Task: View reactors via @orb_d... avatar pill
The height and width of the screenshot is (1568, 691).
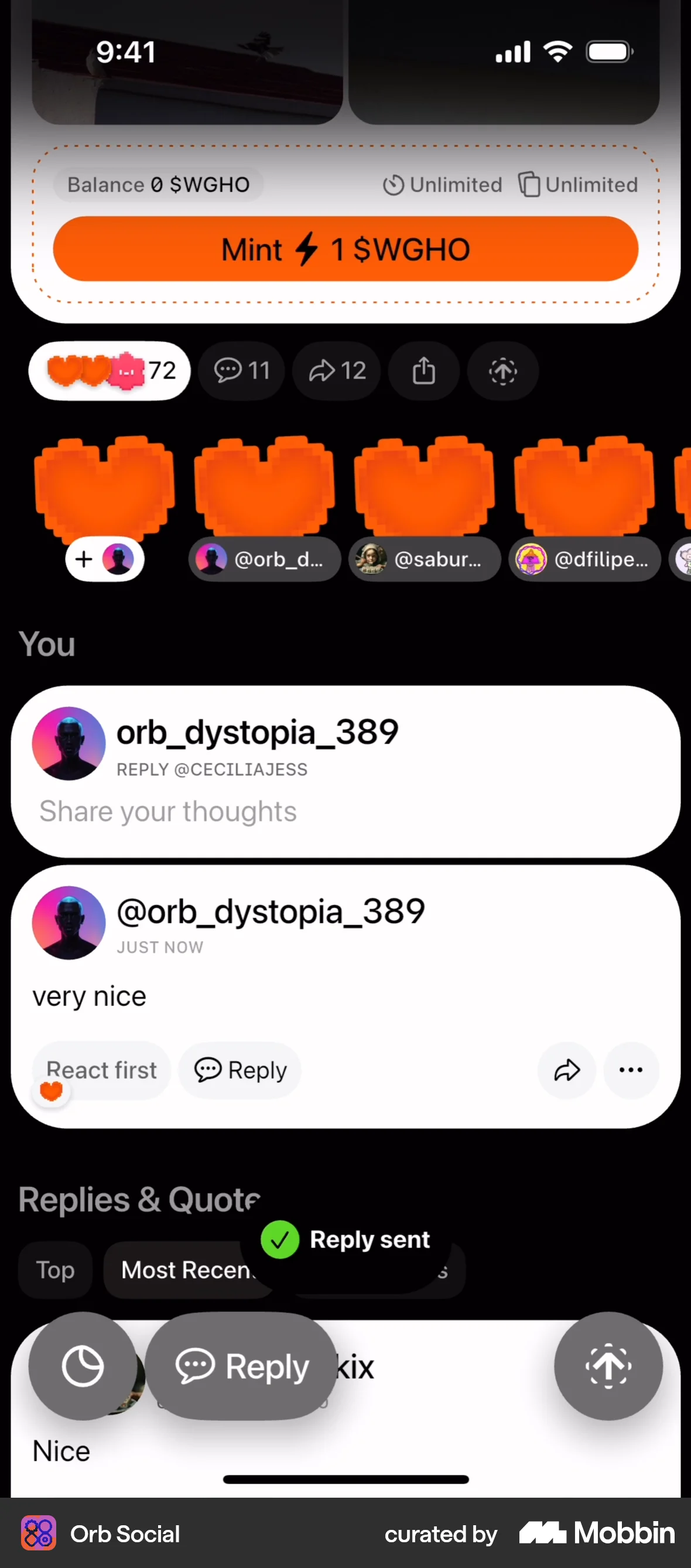Action: pos(265,559)
